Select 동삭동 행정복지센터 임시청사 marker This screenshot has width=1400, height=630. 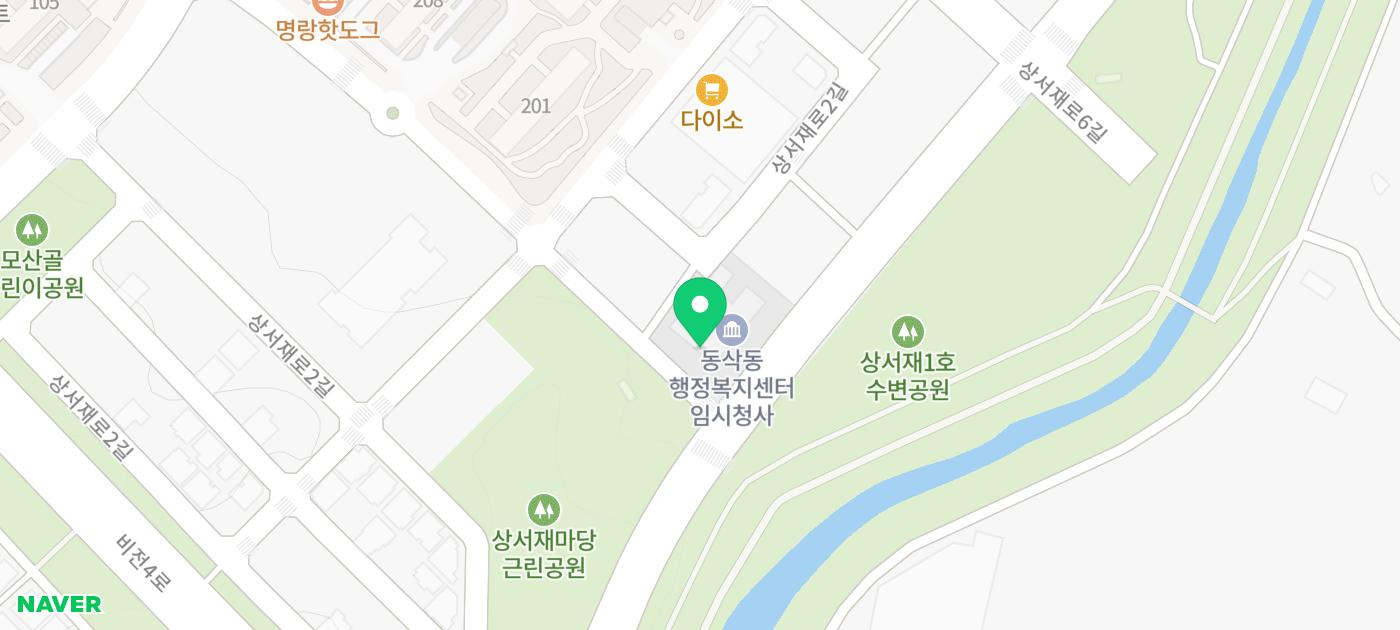coord(733,328)
